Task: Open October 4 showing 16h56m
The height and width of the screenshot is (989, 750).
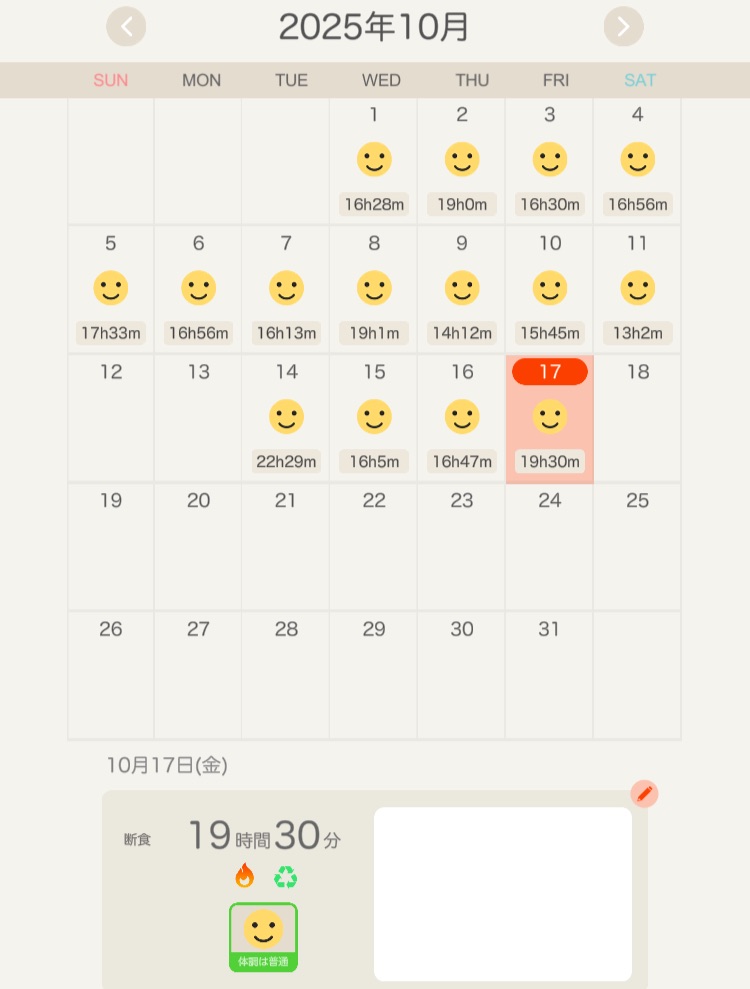Action: (637, 161)
